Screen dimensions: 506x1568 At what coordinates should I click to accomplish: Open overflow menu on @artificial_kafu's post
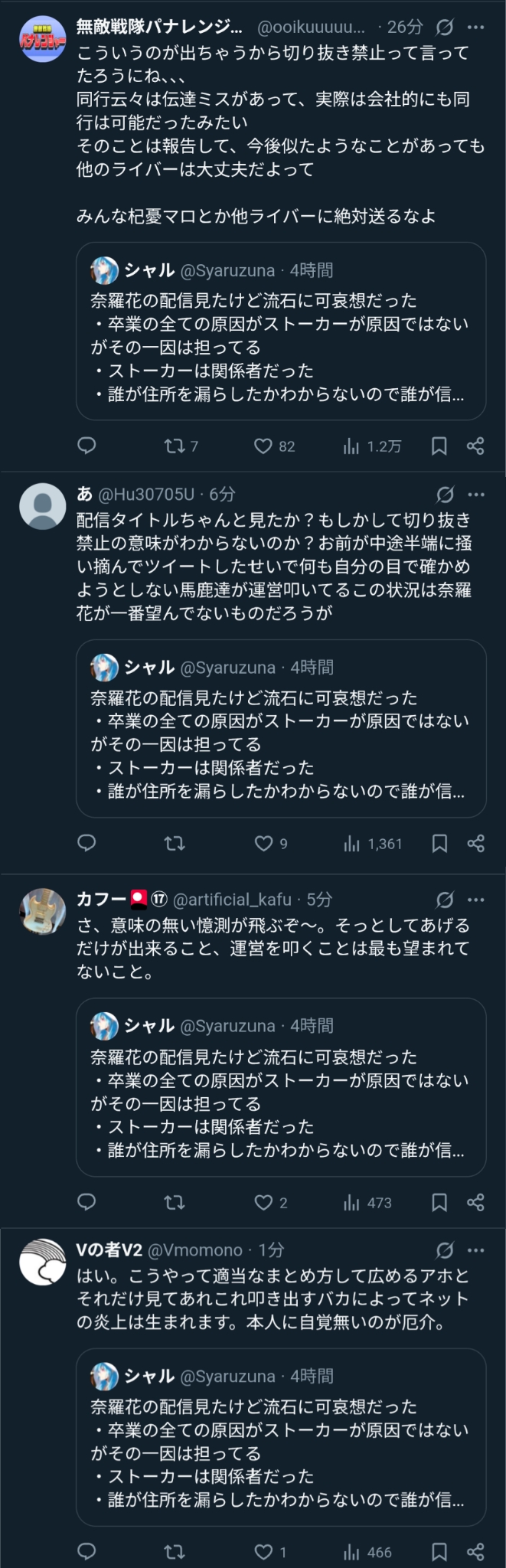pos(475,900)
